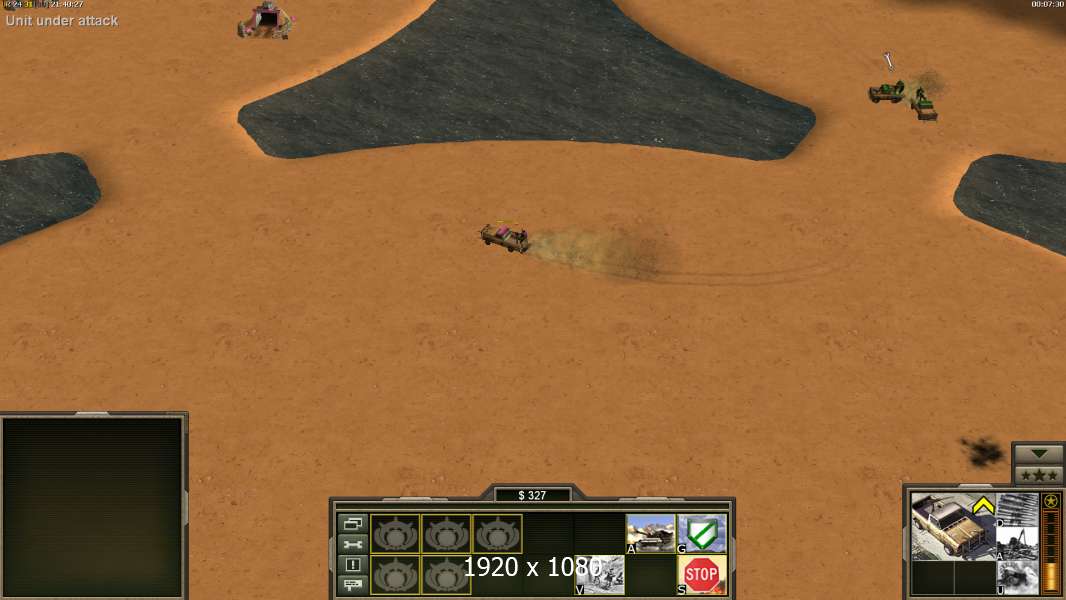Tap the exclamation alert beacon button
1066x600 pixels.
coord(353,565)
